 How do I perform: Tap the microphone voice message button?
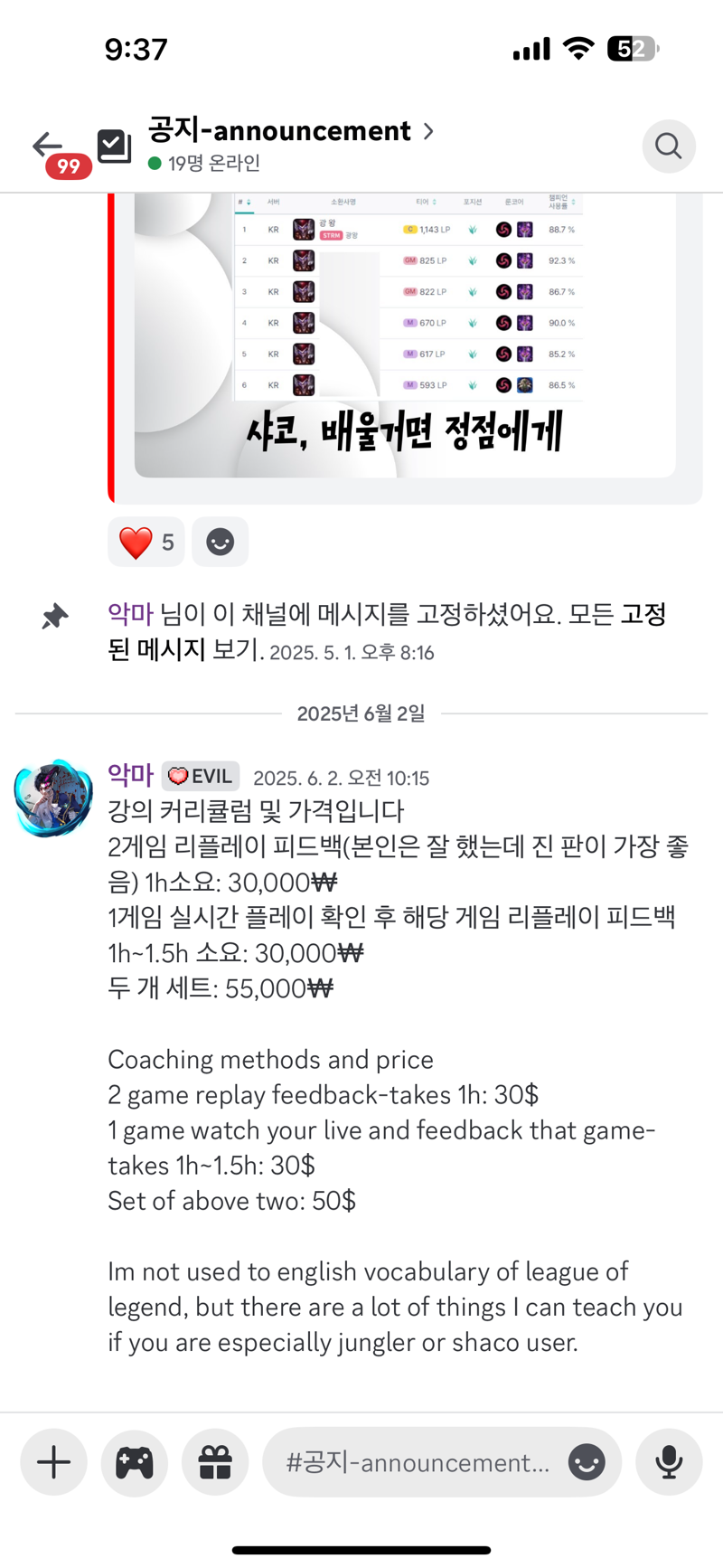(669, 1462)
